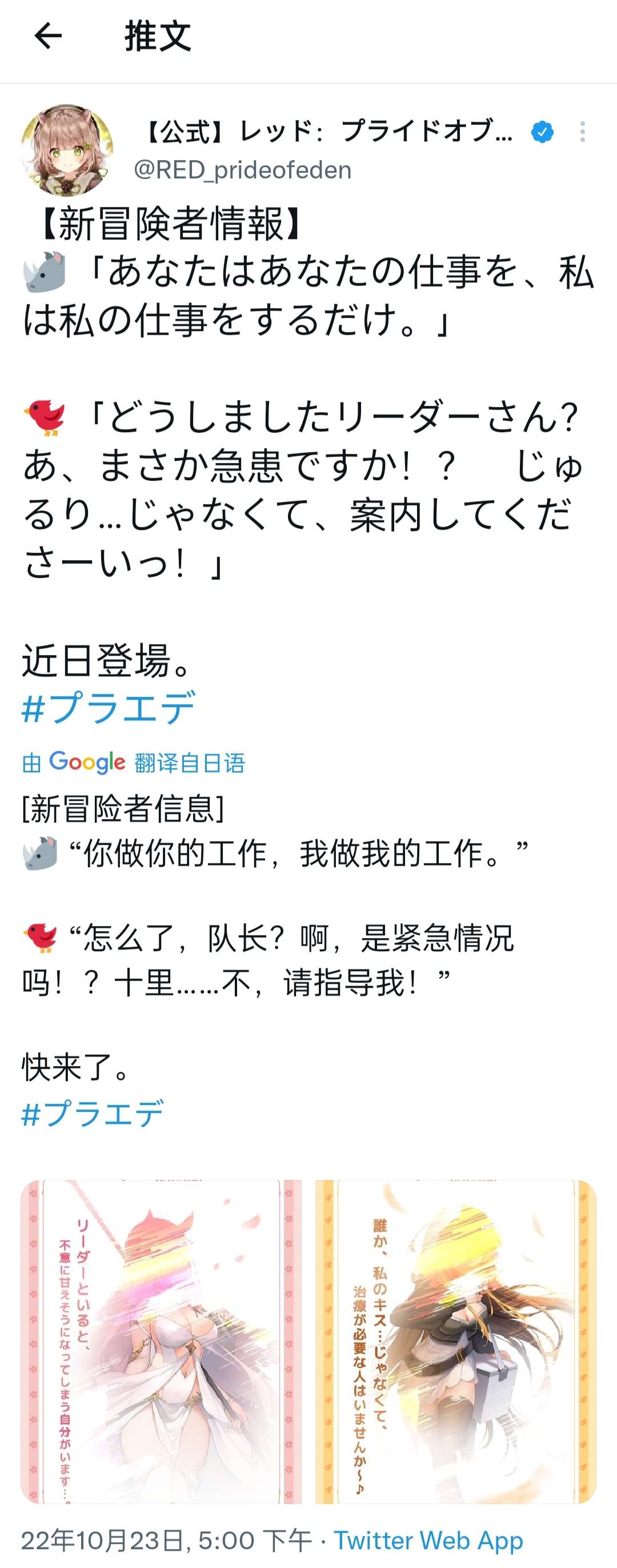Open the author's profile avatar
Image resolution: width=617 pixels, height=1568 pixels.
point(67,150)
